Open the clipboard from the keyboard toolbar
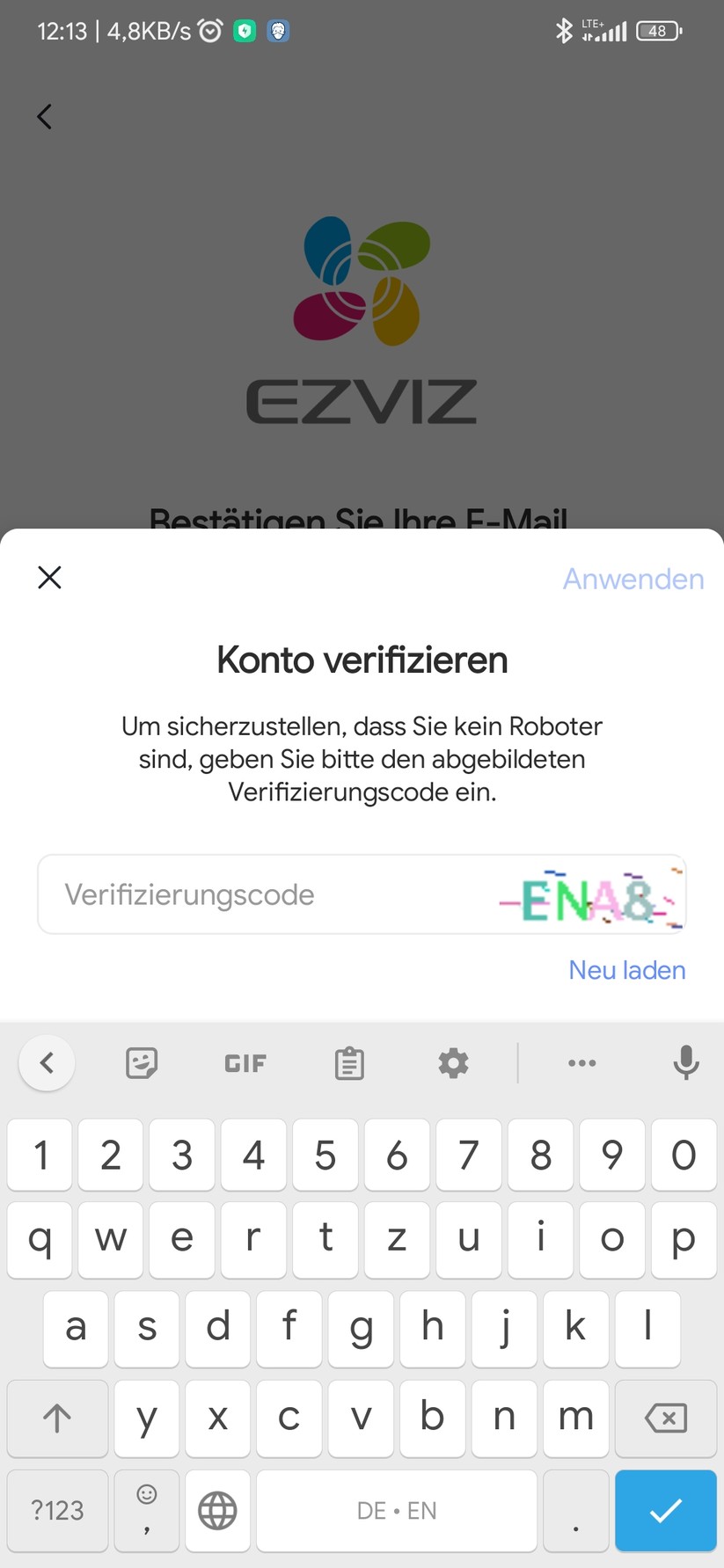Viewport: 724px width, 1568px height. [348, 1063]
